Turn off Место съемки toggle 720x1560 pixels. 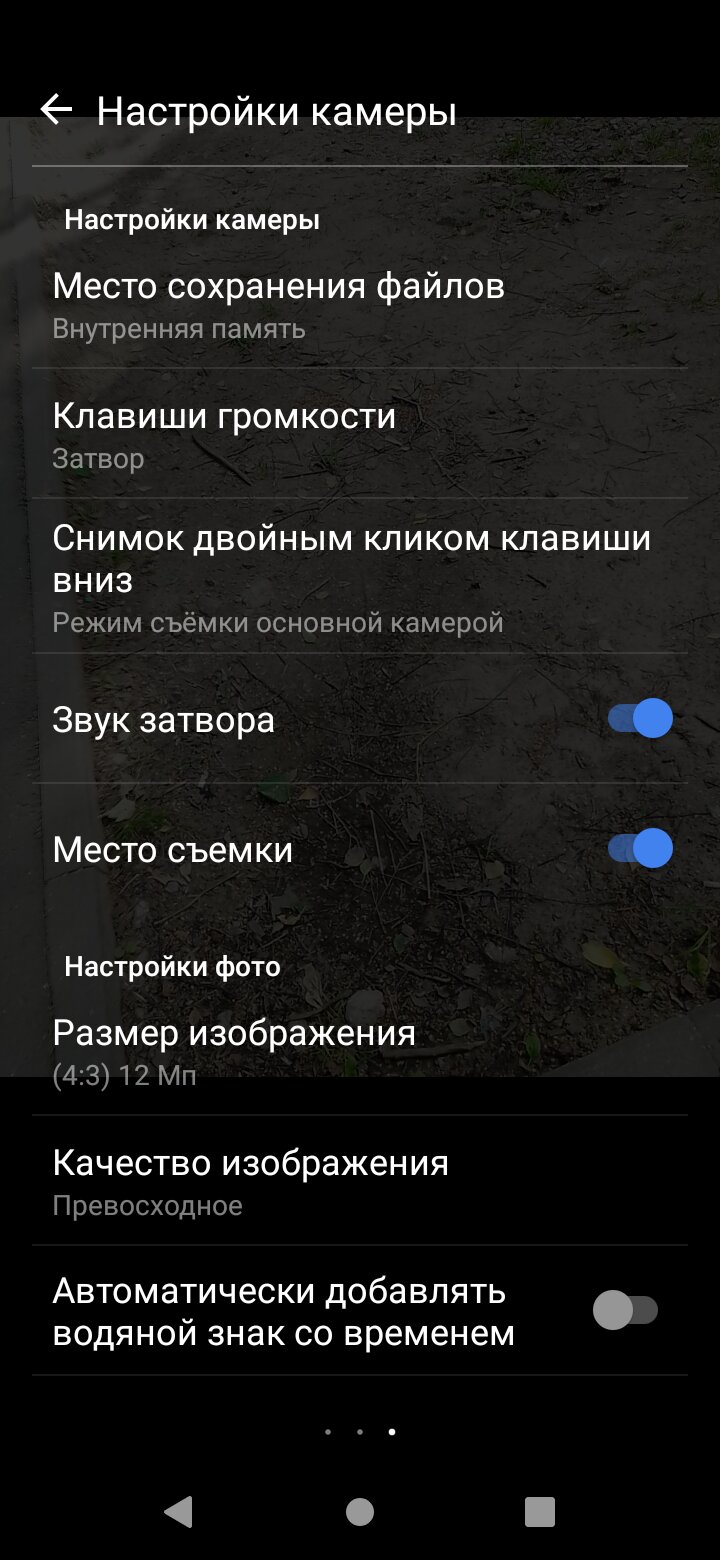640,849
